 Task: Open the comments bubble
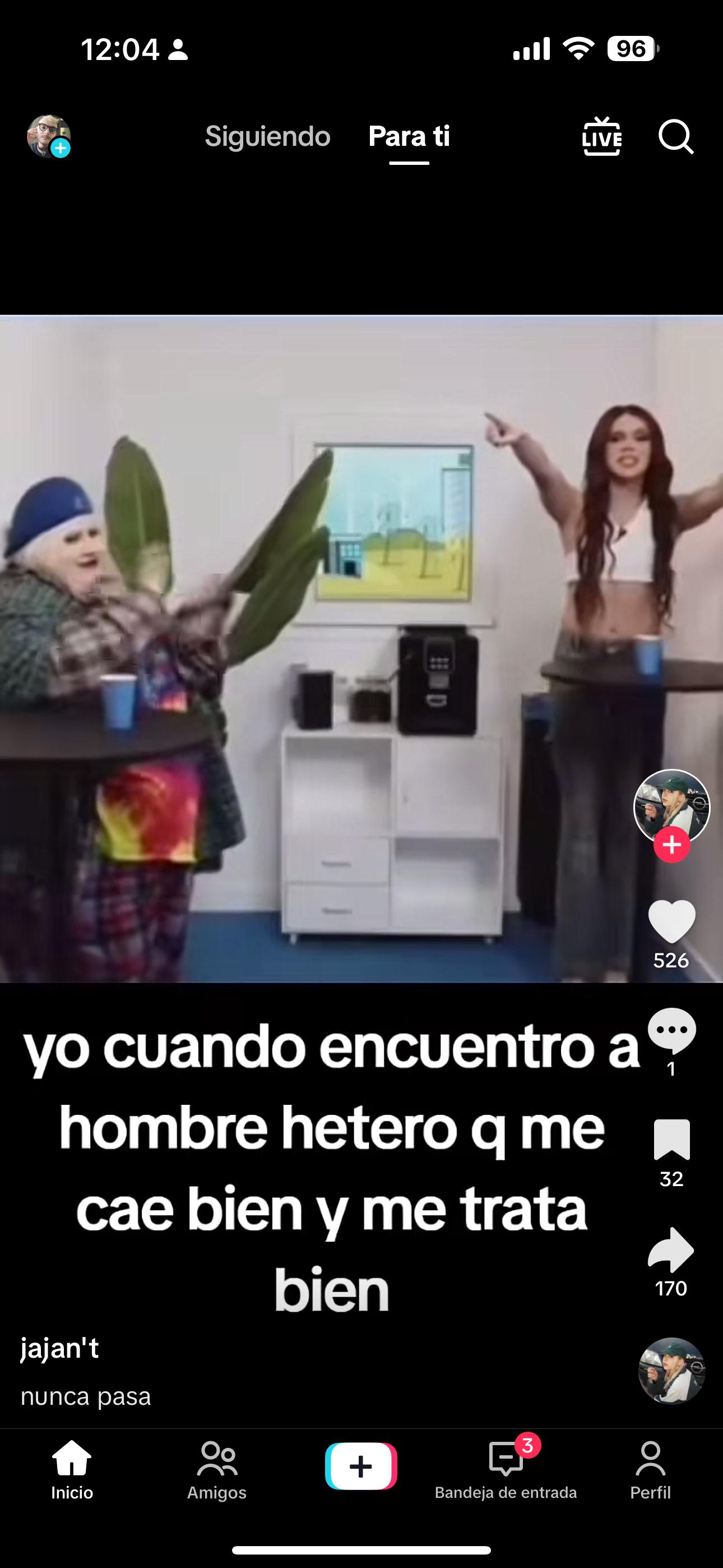(x=671, y=1030)
